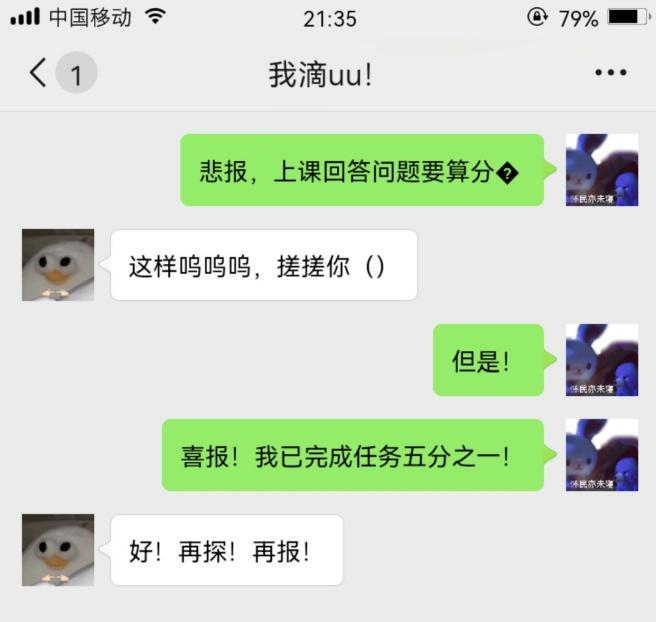Open sender's avatar beside 但是! message
Screen dimensions: 656x622
pyautogui.click(x=601, y=360)
